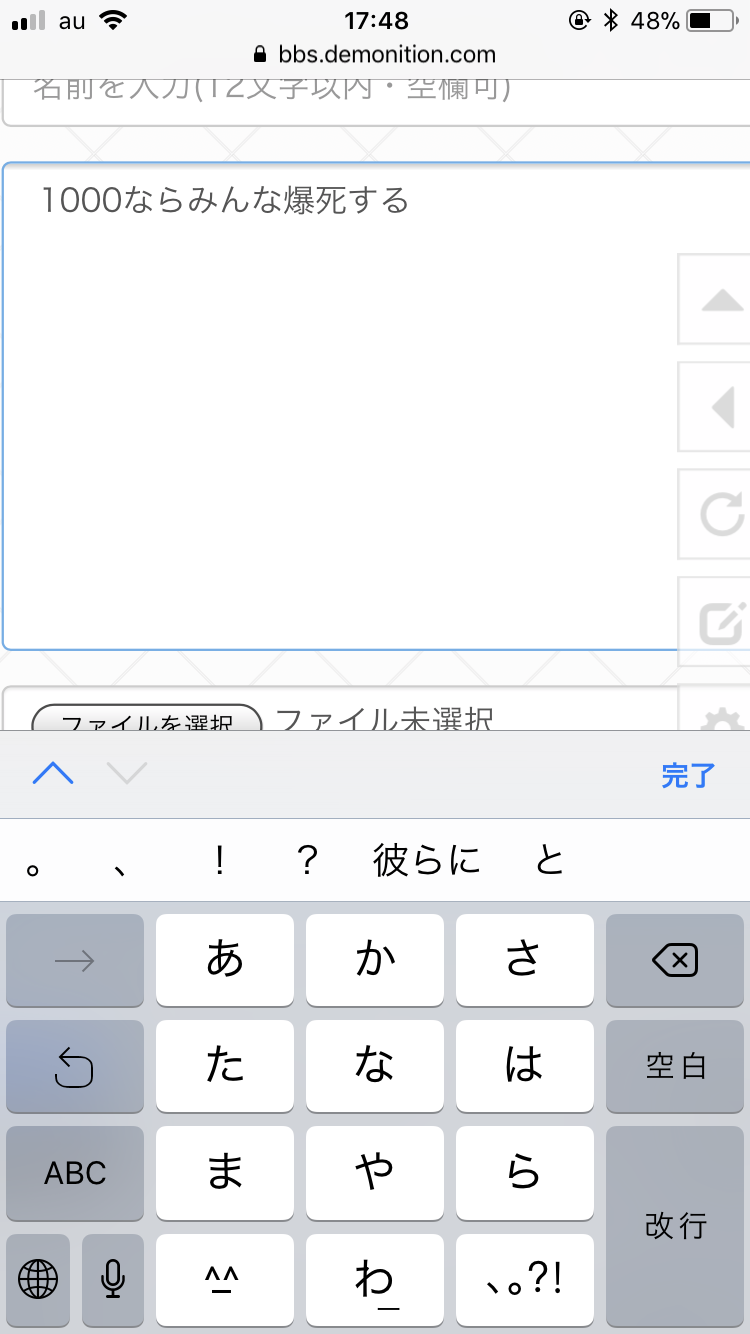
Task: Open the address bar bbs.demonition.com
Action: [375, 54]
